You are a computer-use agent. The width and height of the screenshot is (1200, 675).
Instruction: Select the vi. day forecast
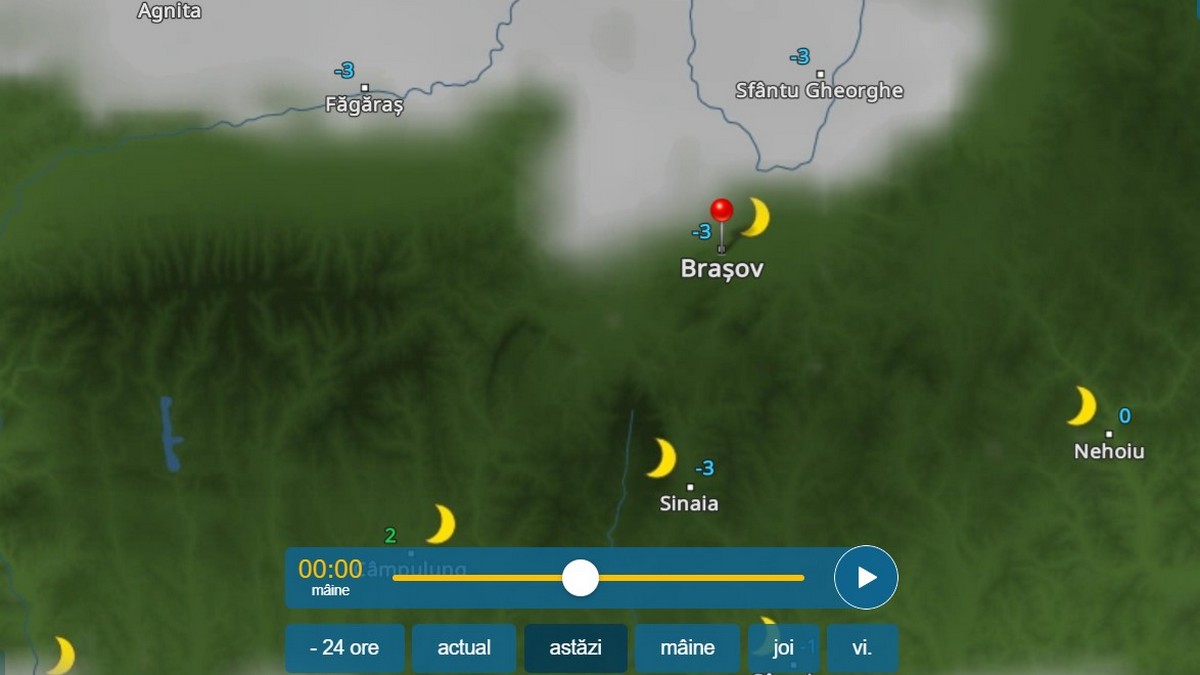coord(862,648)
